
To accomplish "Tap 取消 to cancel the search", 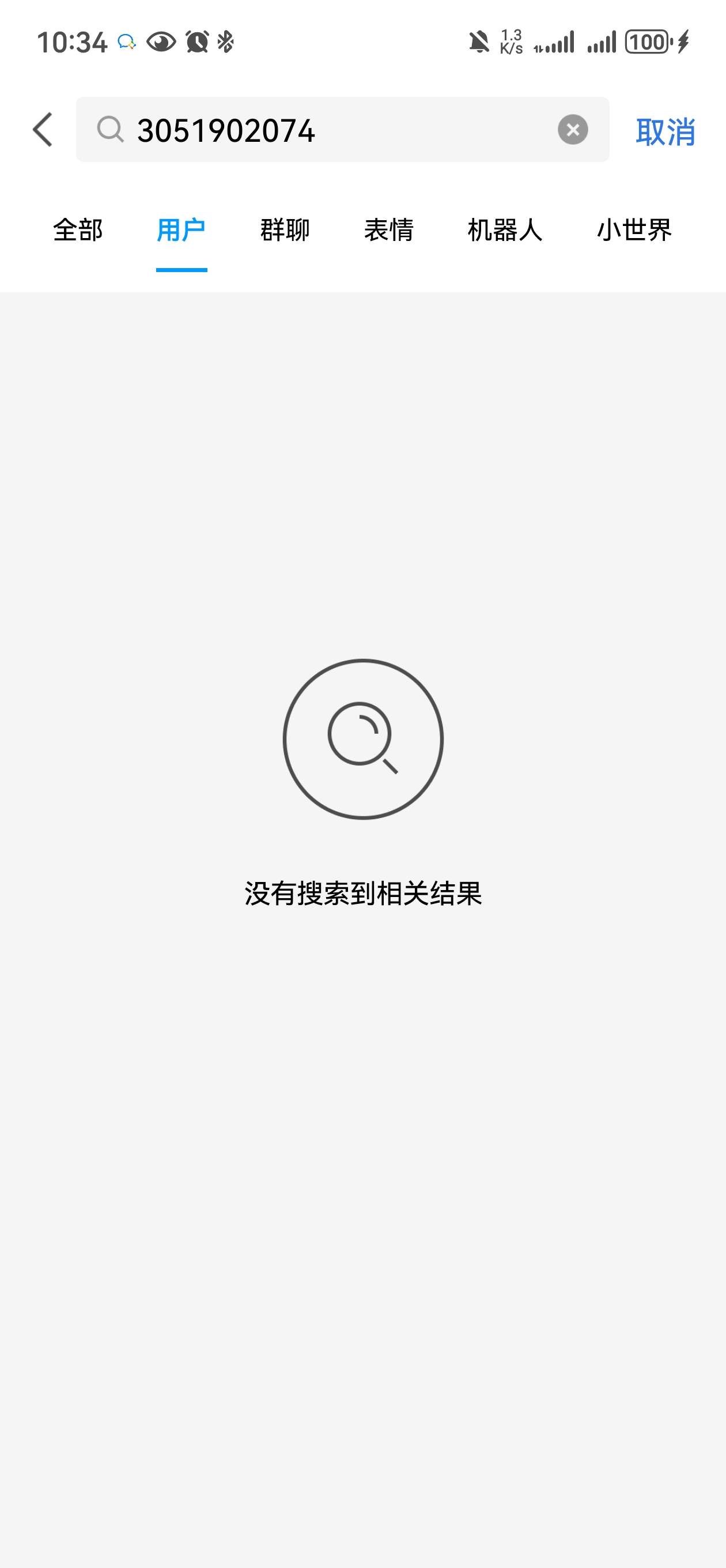I will (665, 131).
